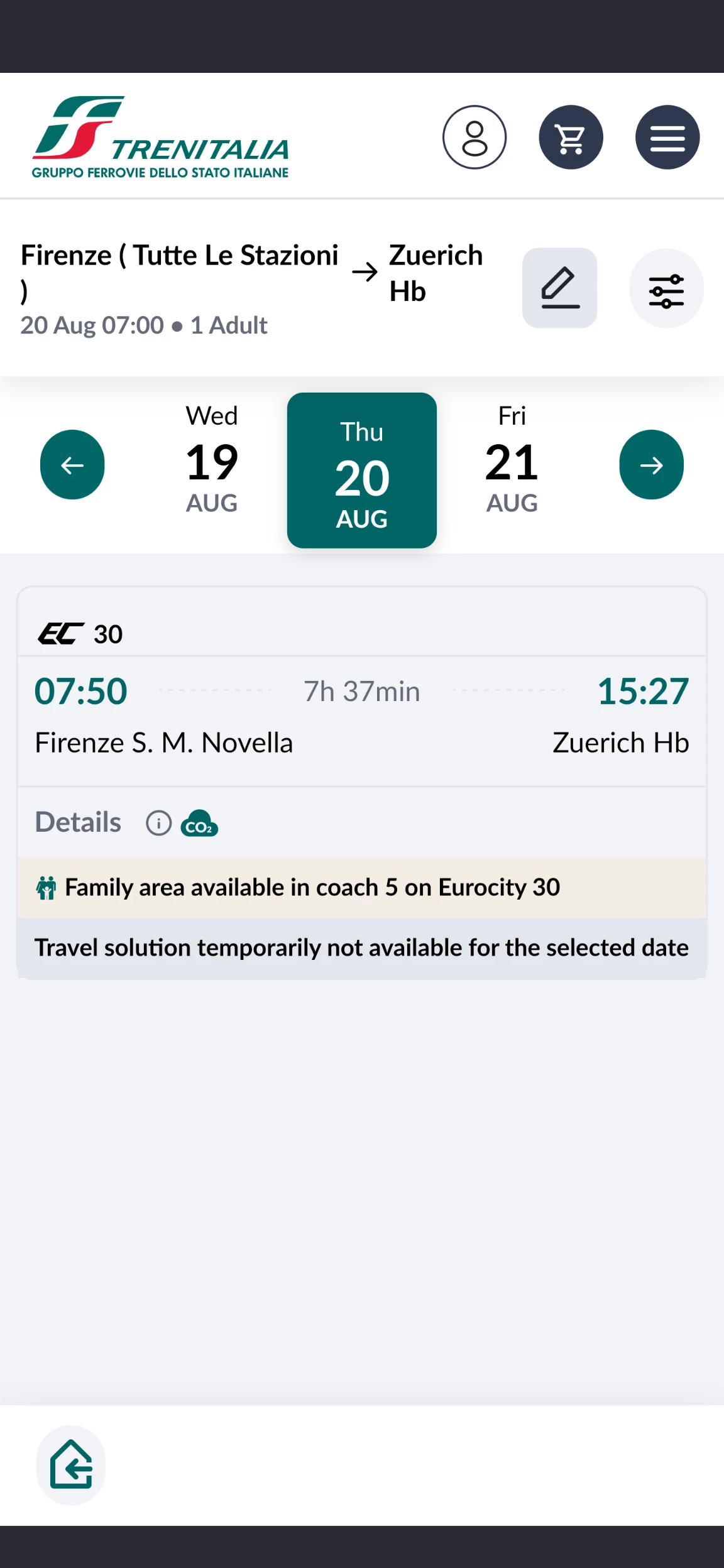Screen dimensions: 724x1568
Task: Open the Trenitalia logo homepage
Action: 160,137
